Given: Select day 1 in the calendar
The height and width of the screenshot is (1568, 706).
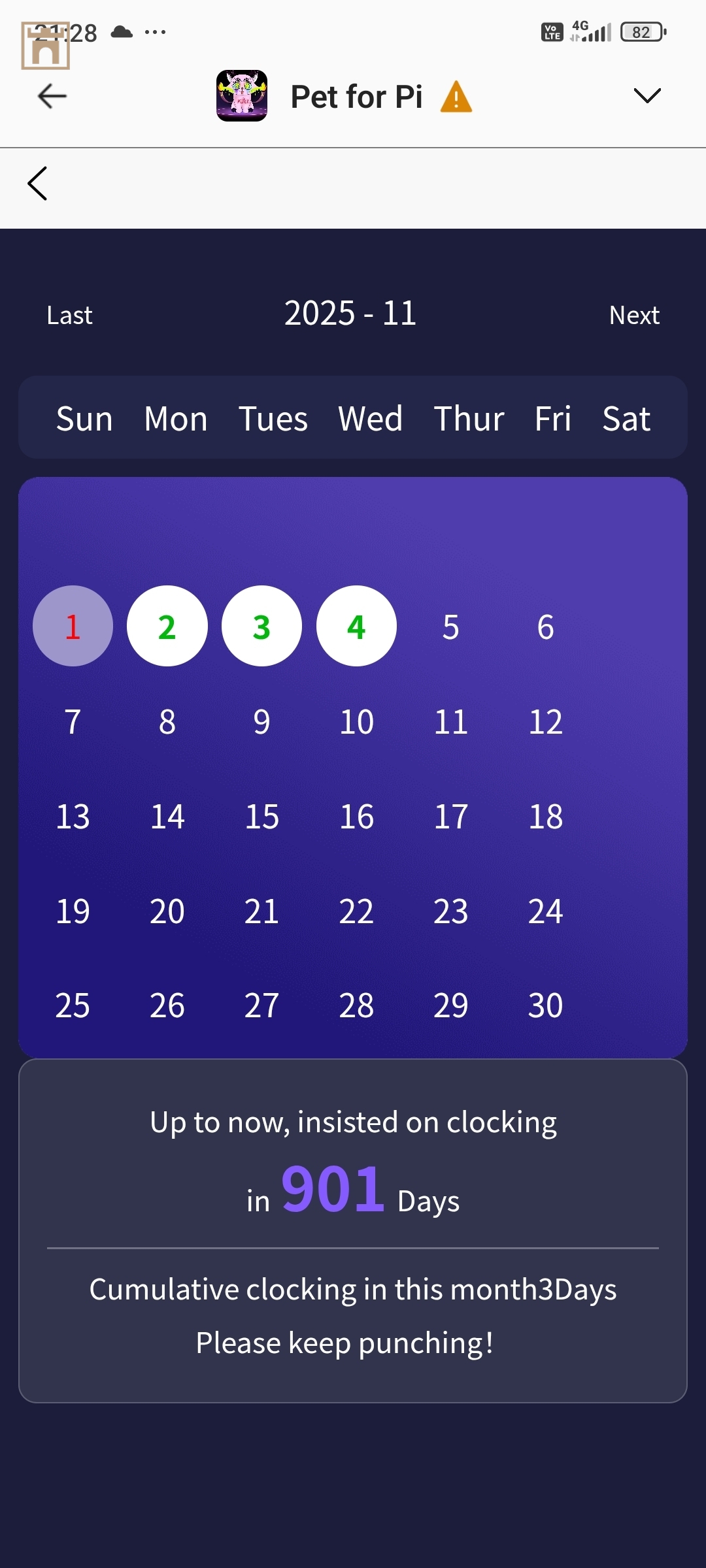Looking at the screenshot, I should pyautogui.click(x=73, y=626).
